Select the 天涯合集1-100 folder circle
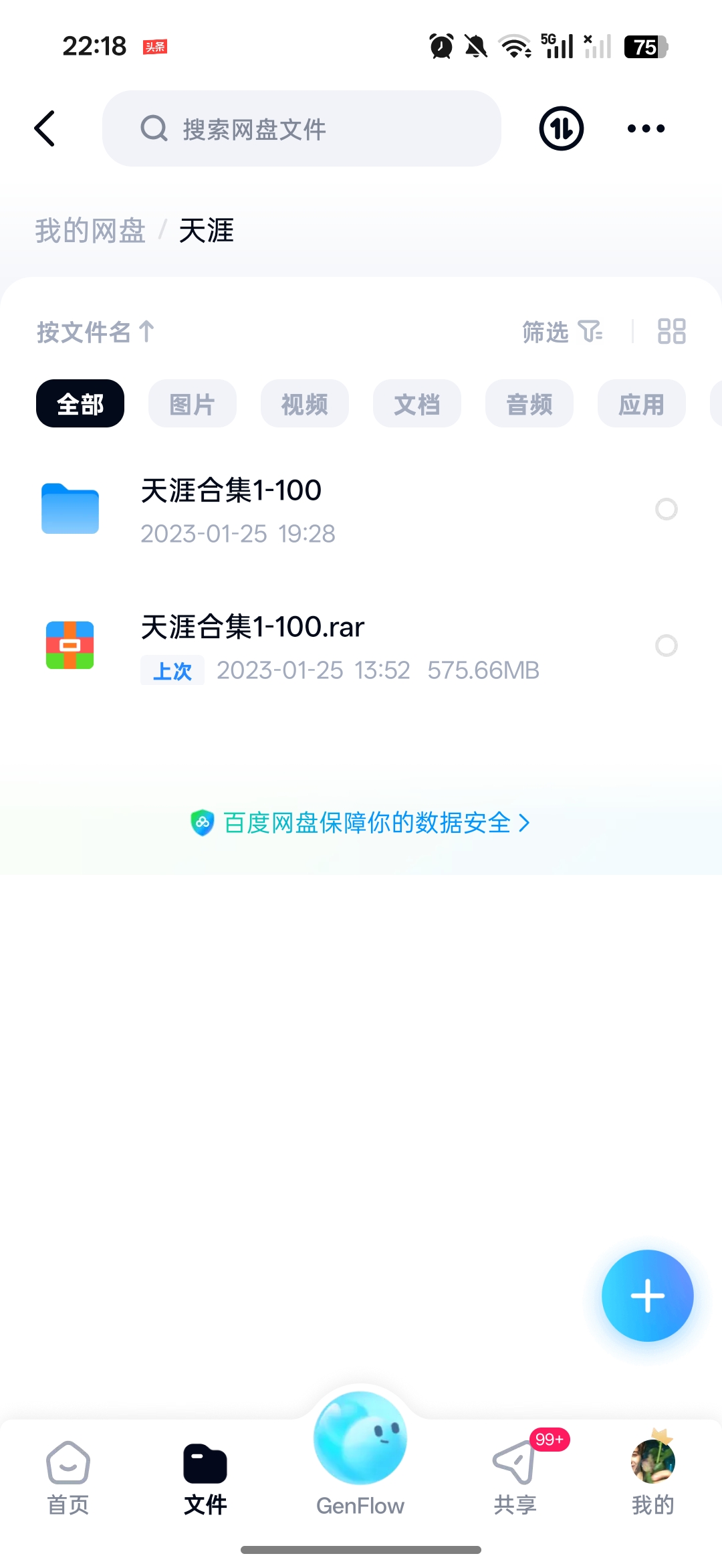The width and height of the screenshot is (722, 1568). click(666, 510)
